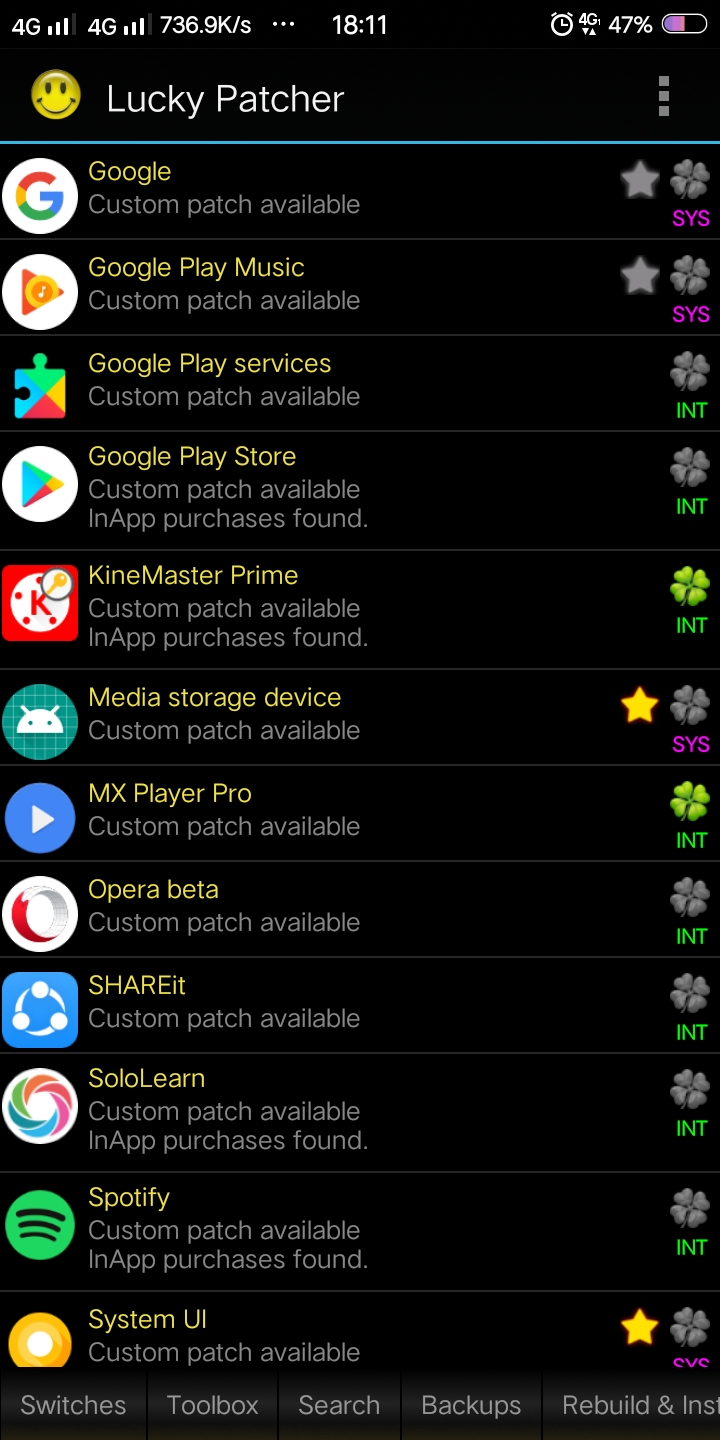Select Google Play Music from the list
720x1440 pixels.
pos(300,287)
